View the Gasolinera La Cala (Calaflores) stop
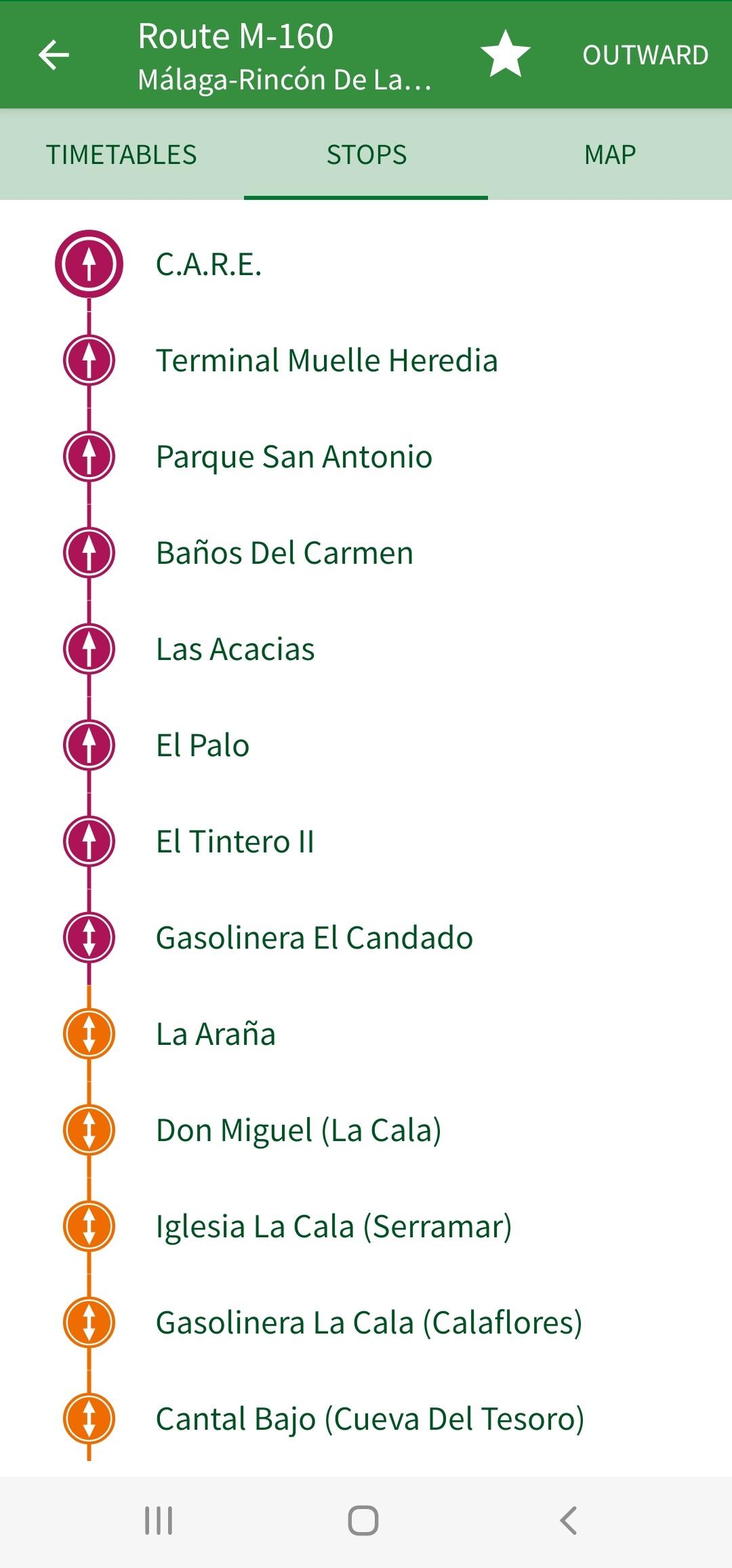This screenshot has width=732, height=1568. [366, 1322]
